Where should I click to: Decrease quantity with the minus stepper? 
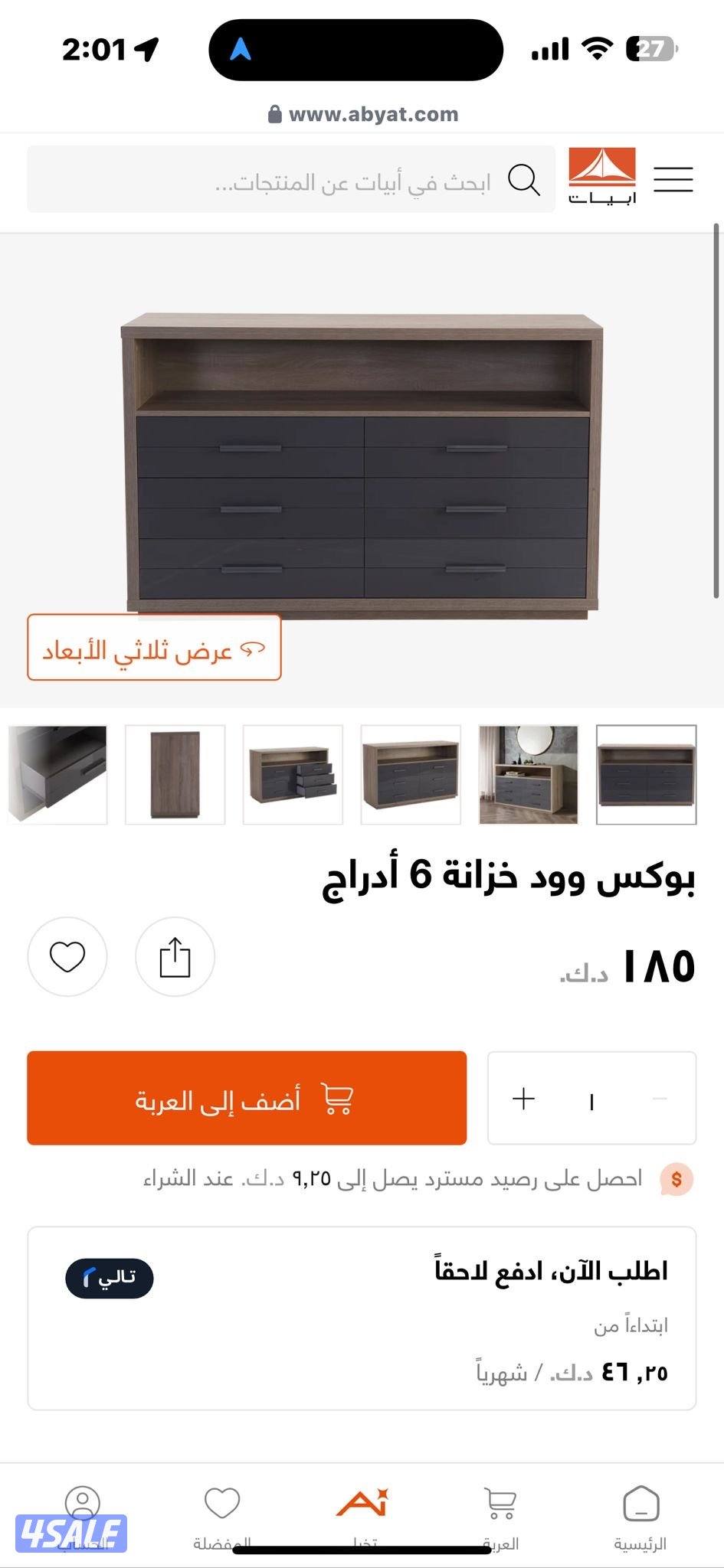(x=660, y=1099)
